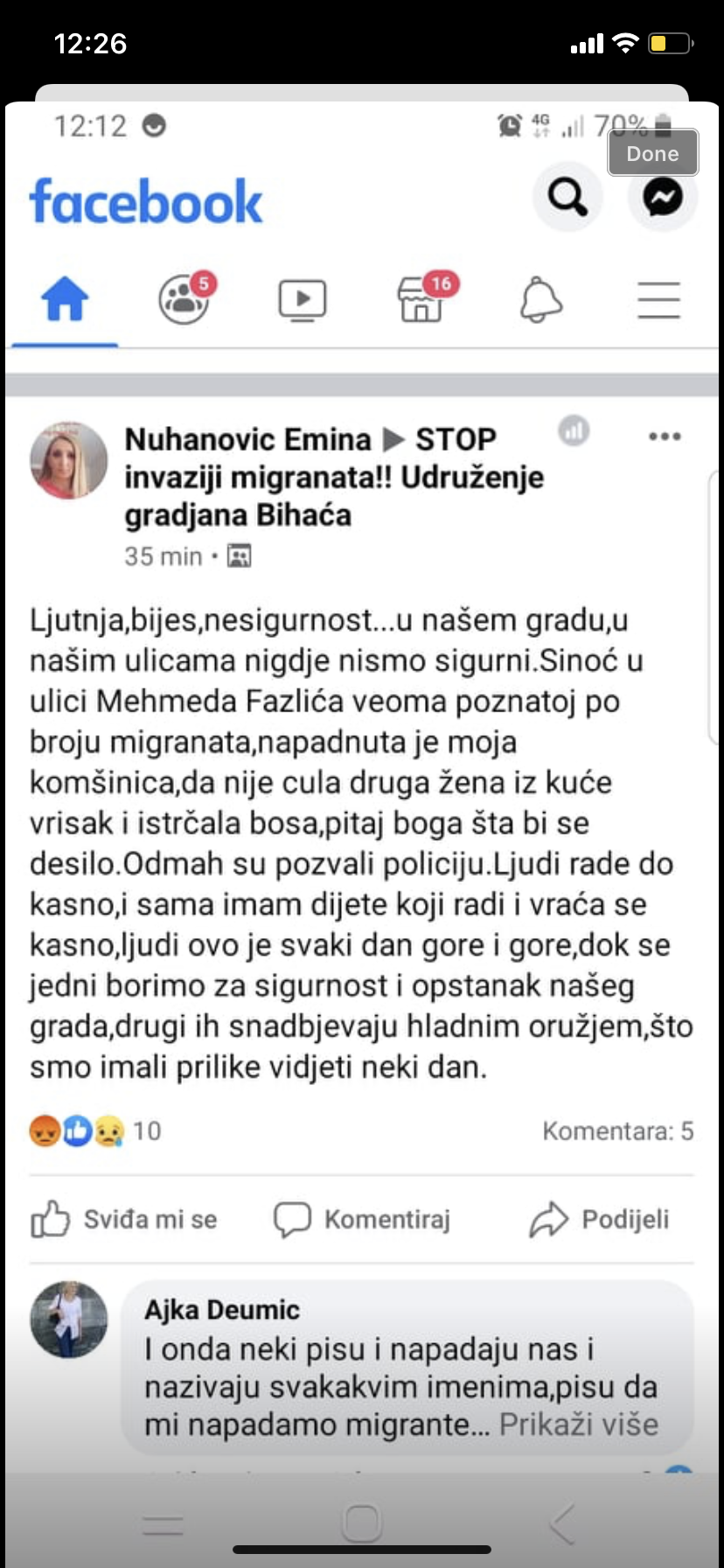Open the Marketplace tab
This screenshot has height=1568, width=724.
click(x=421, y=300)
